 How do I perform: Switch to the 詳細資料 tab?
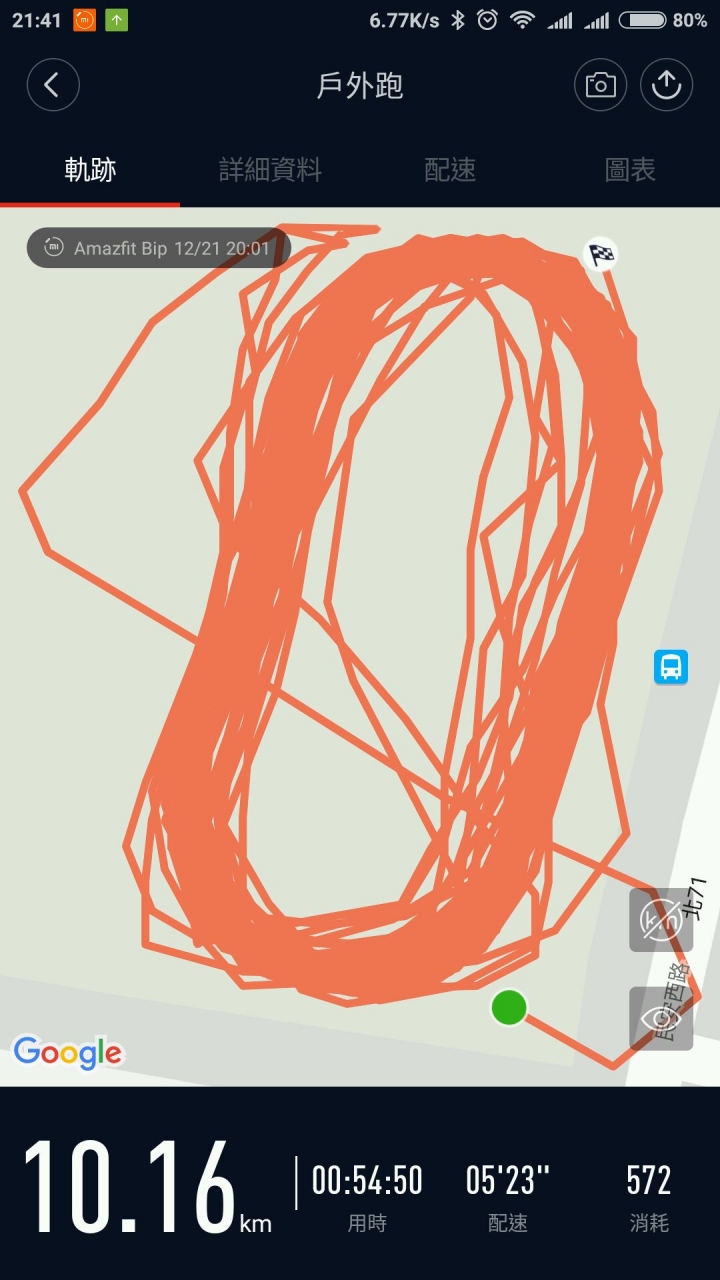pos(270,170)
